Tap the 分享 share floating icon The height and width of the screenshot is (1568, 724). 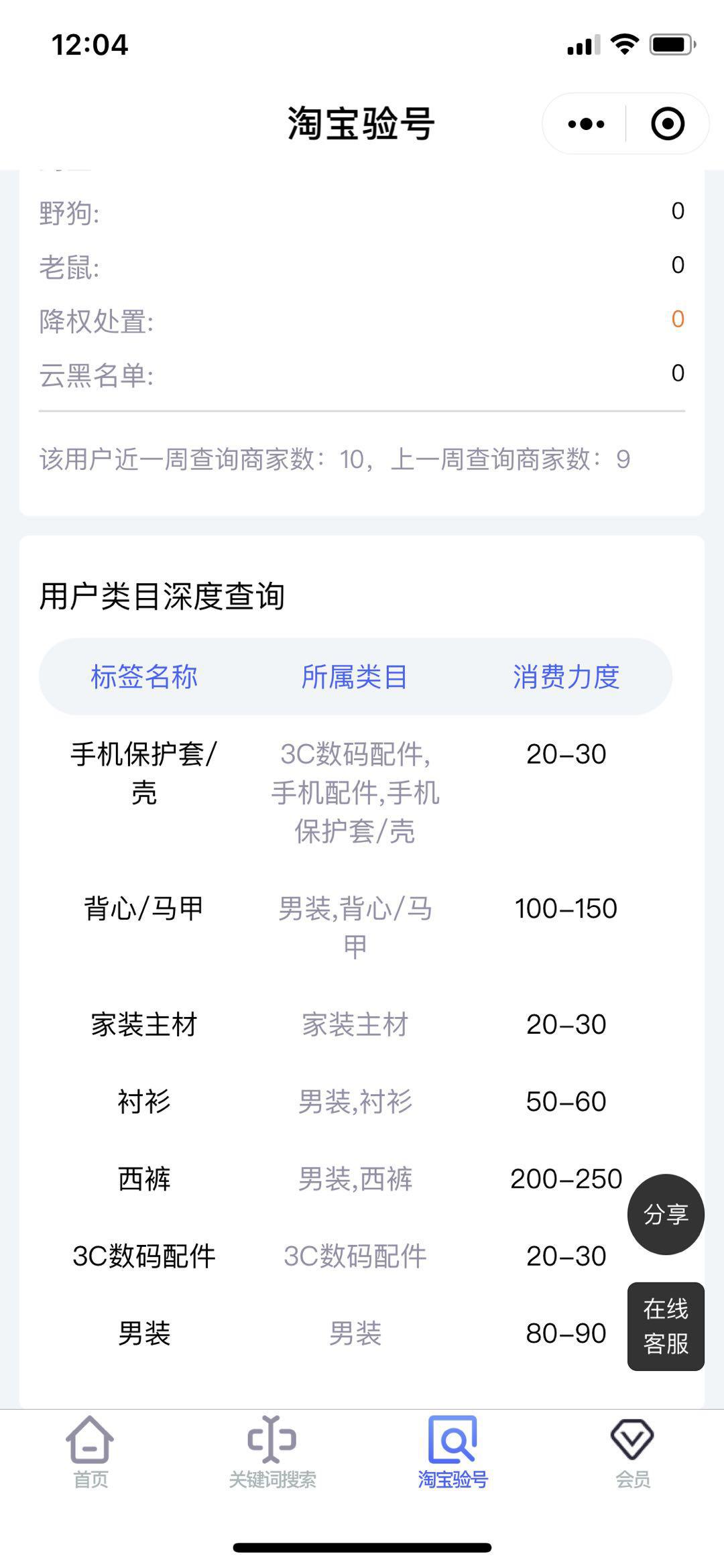666,1215
